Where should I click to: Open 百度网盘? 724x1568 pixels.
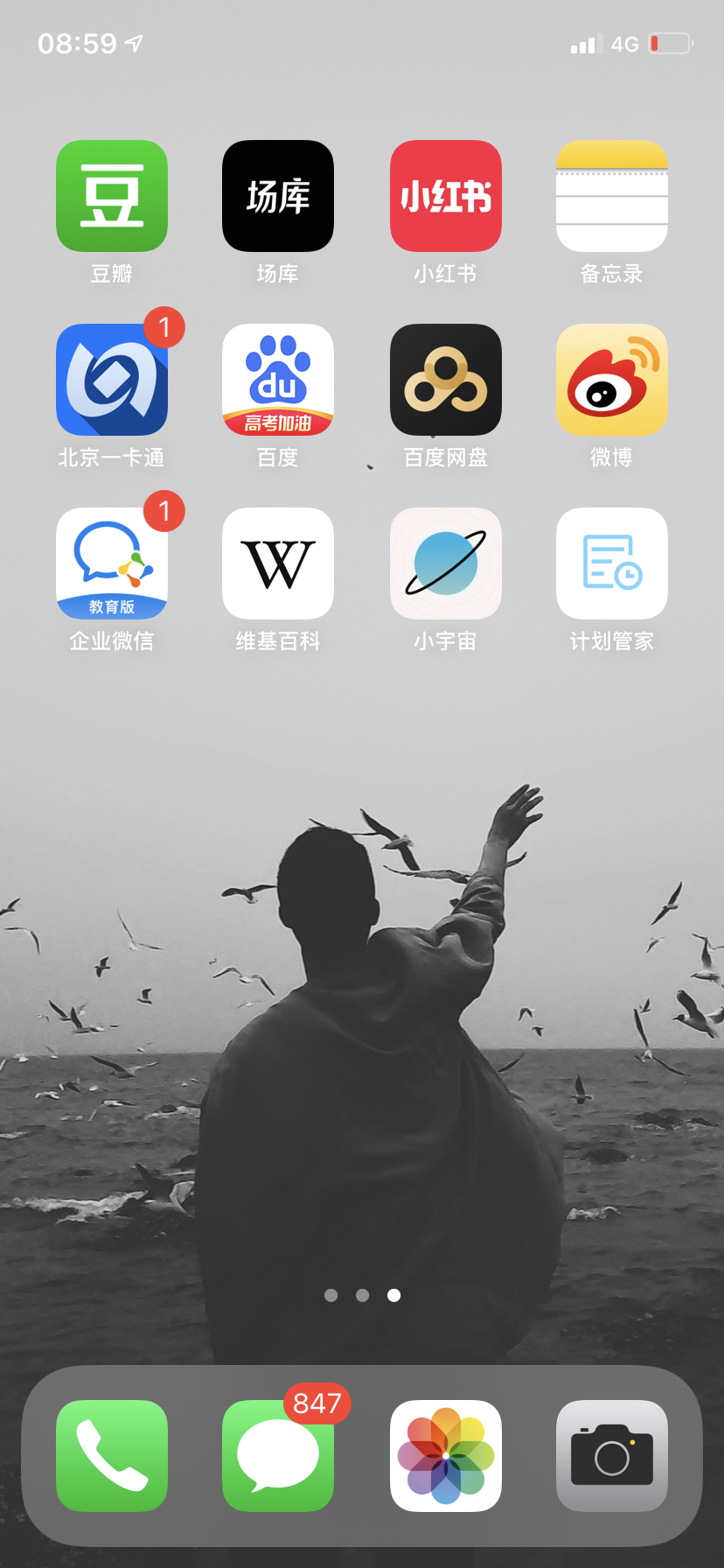[446, 380]
